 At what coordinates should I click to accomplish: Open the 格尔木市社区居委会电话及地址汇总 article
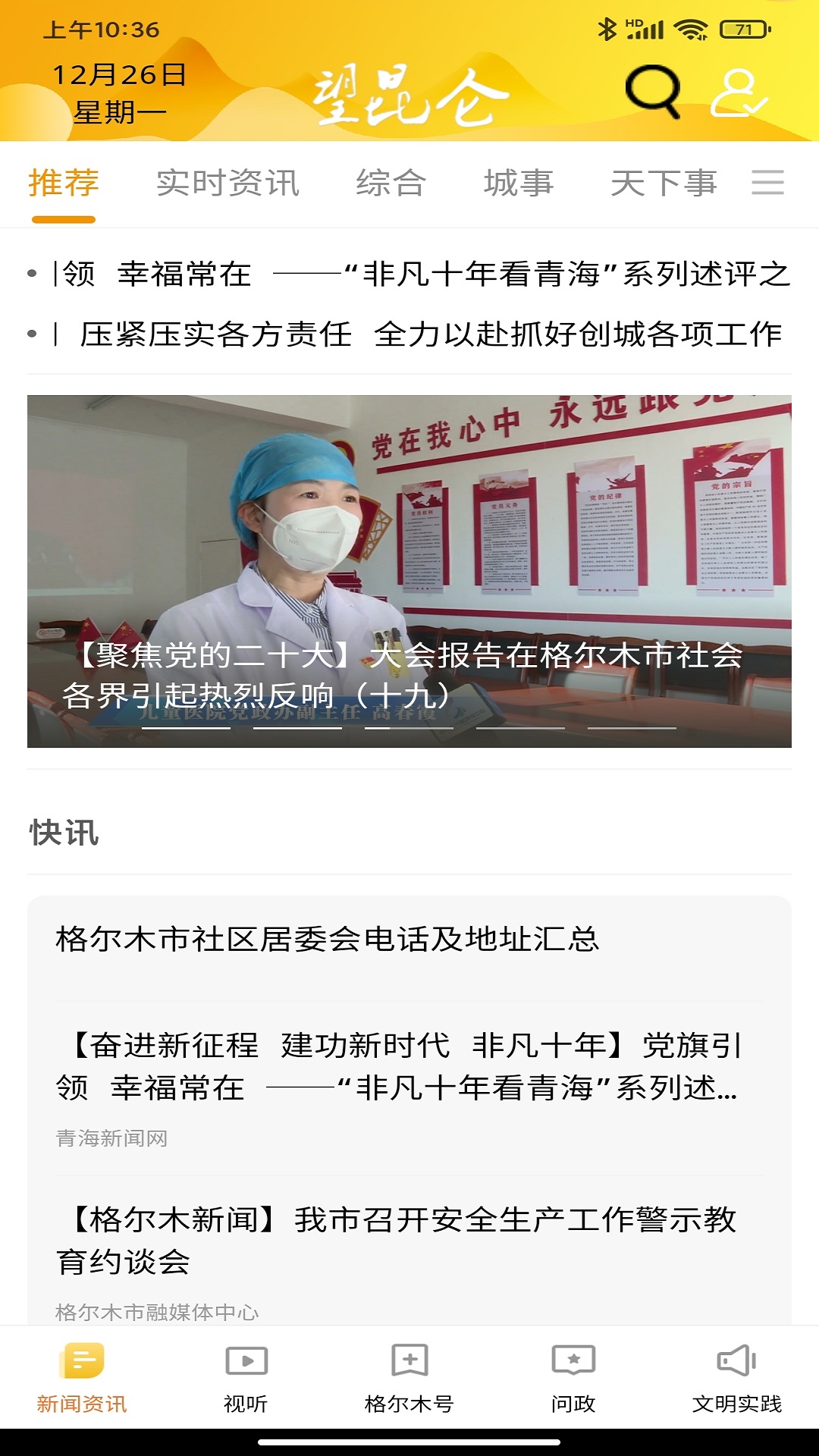point(409,937)
